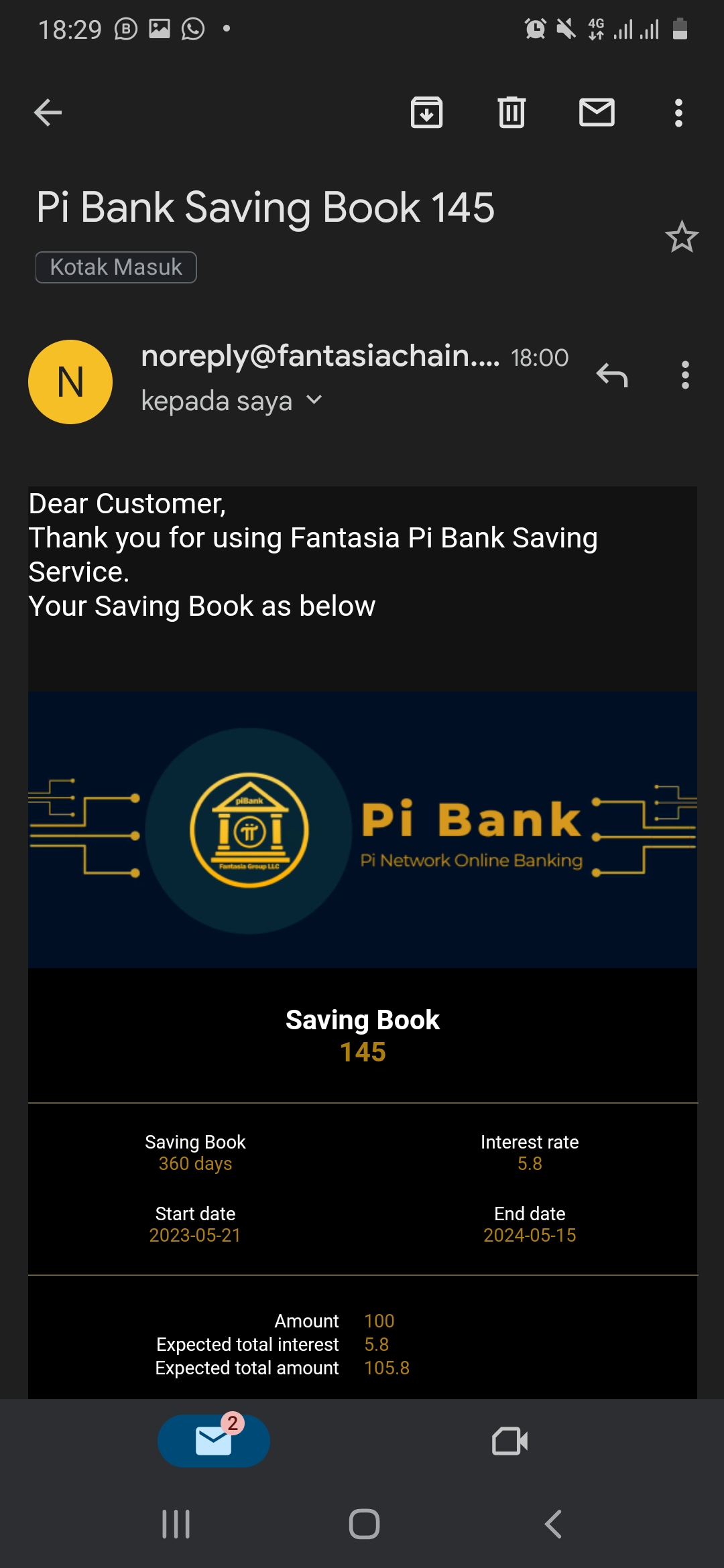Open the sender's avatar with letter N
Screen dimensions: 724x1568
(70, 382)
